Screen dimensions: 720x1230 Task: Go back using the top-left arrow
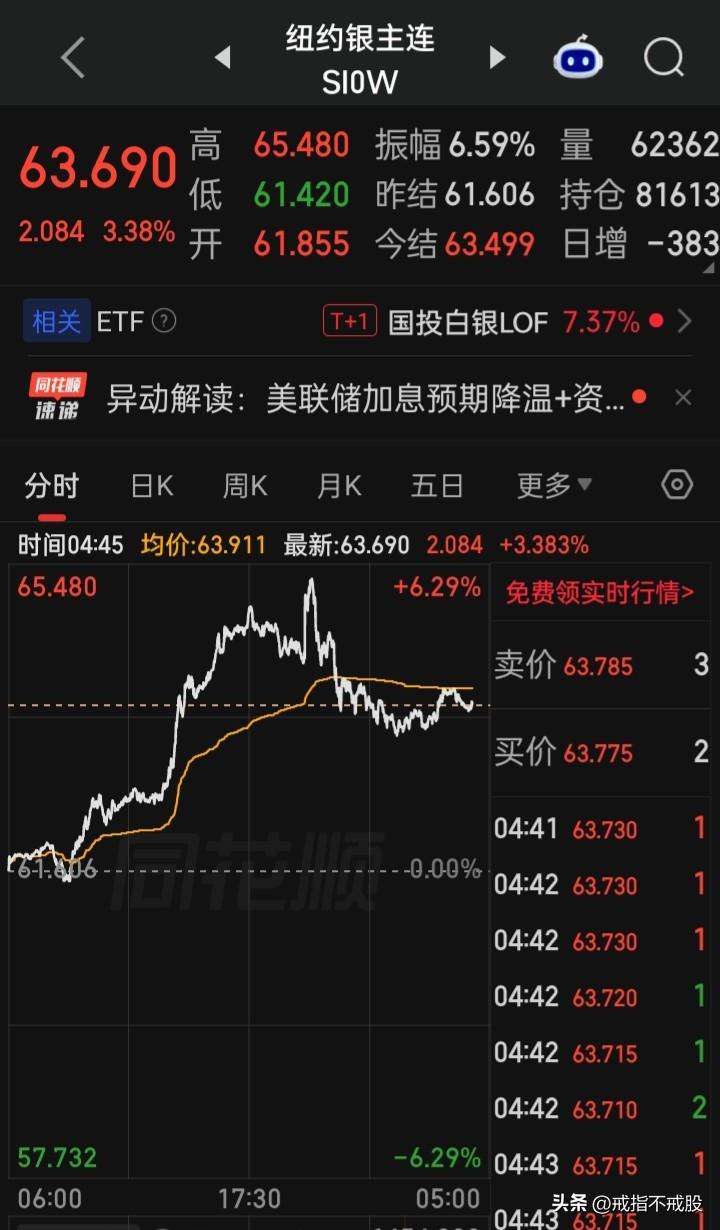click(74, 59)
